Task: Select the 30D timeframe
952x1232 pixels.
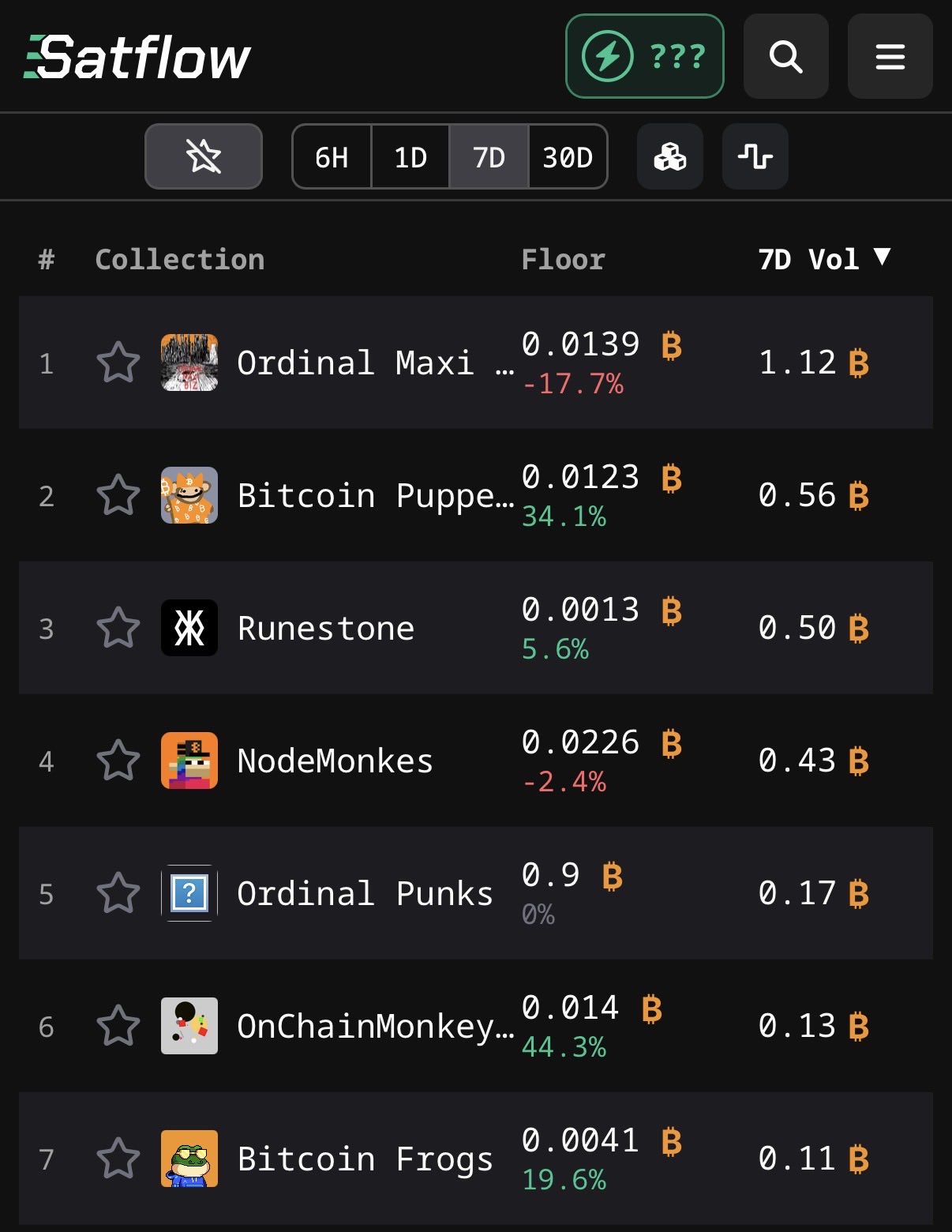Action: (568, 157)
